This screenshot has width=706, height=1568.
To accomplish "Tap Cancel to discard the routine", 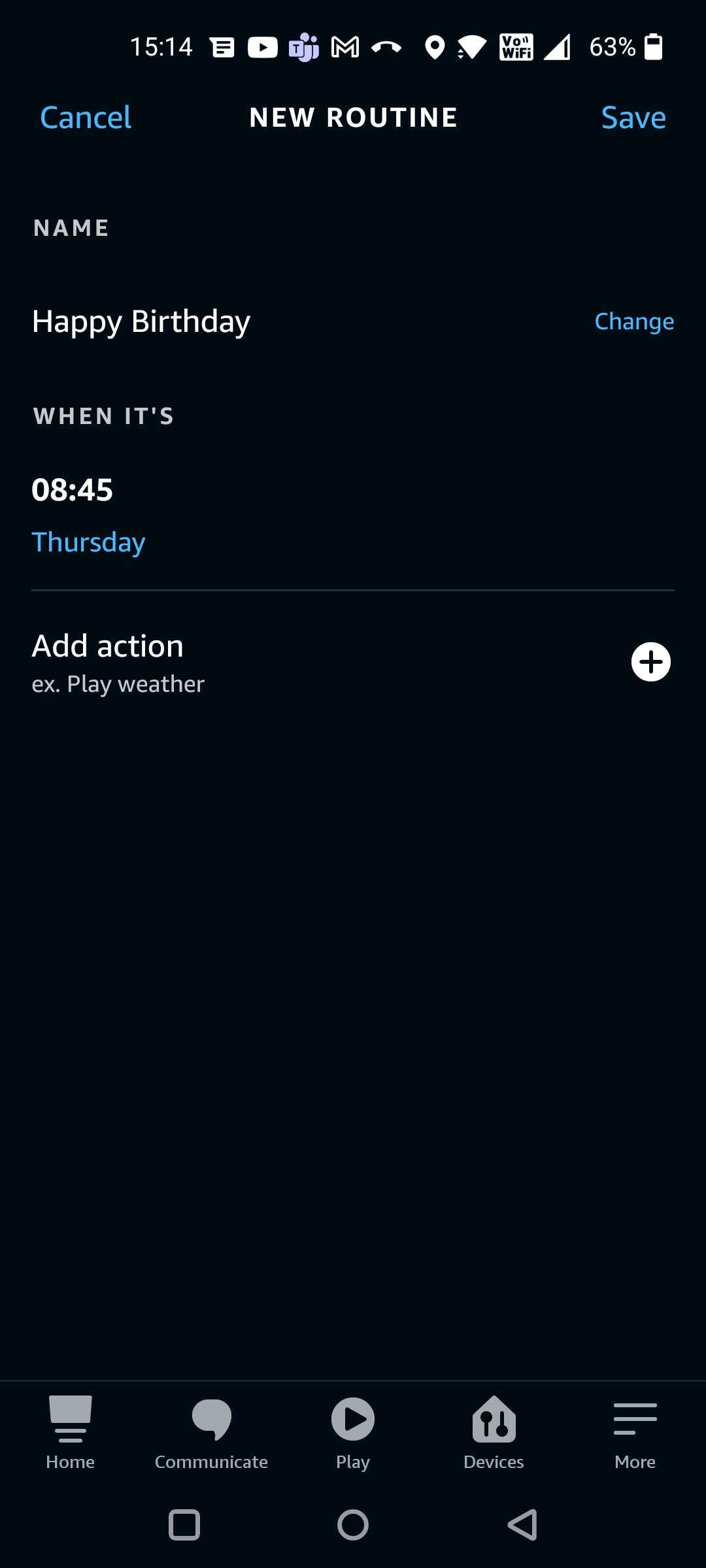I will (85, 118).
